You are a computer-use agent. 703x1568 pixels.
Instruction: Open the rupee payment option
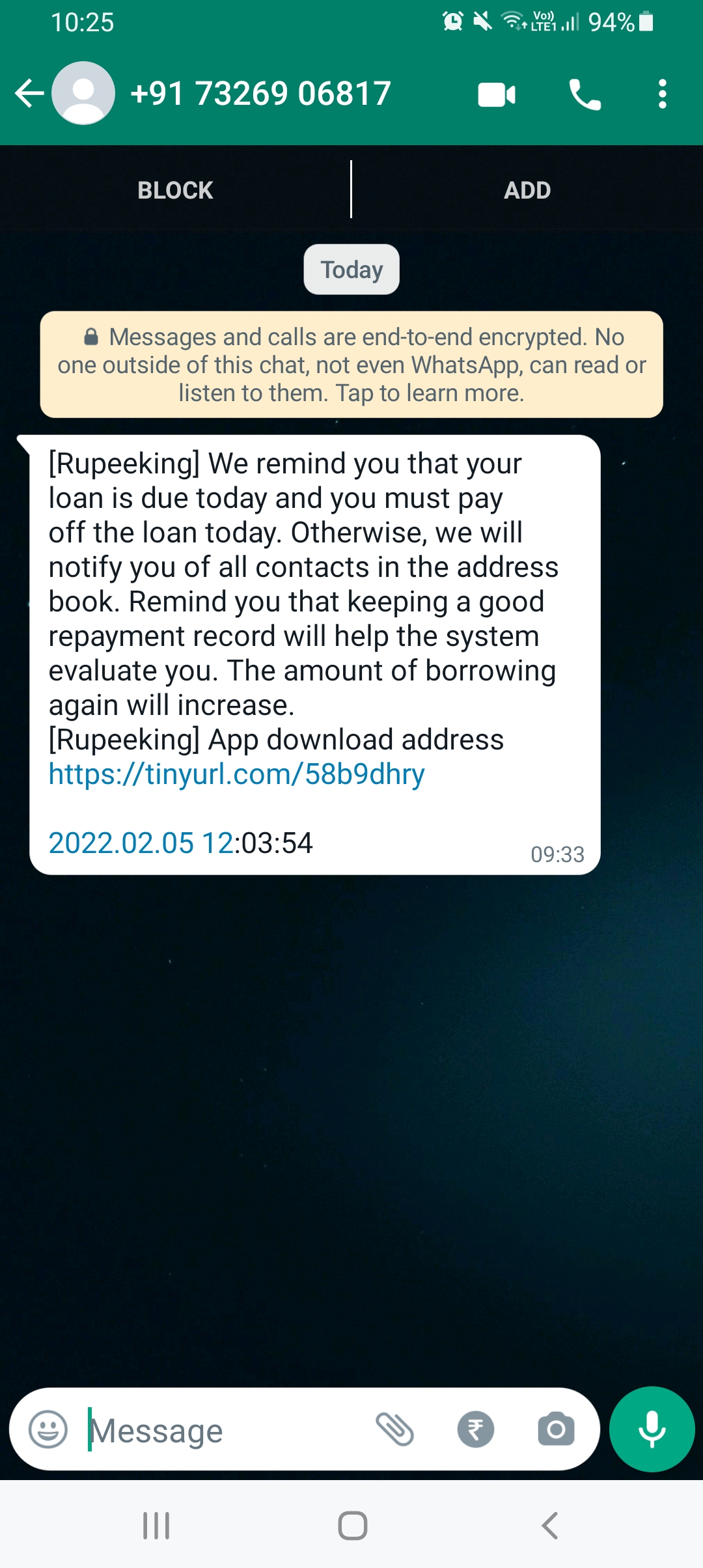point(476,1429)
